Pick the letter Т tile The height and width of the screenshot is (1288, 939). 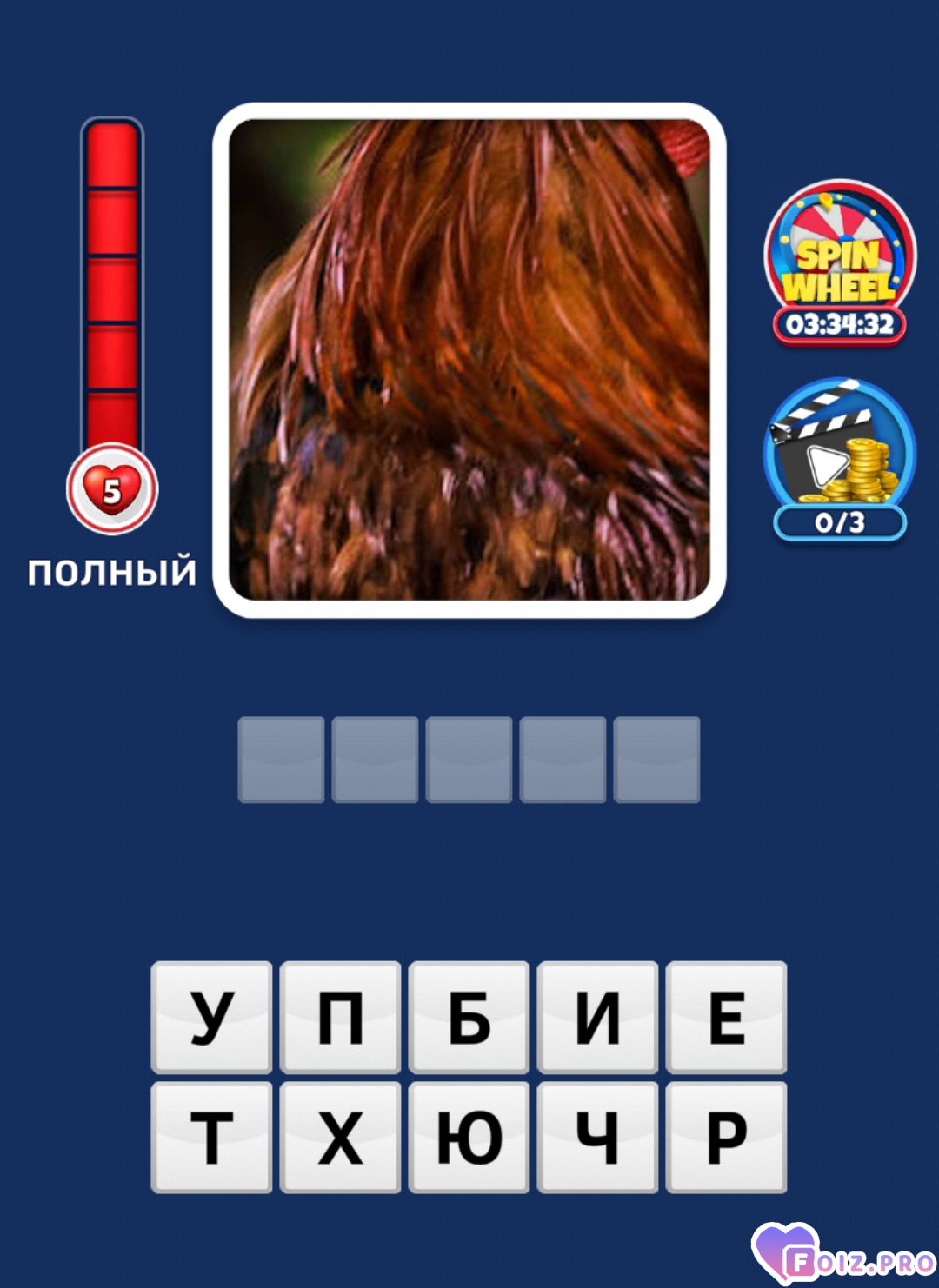211,1137
